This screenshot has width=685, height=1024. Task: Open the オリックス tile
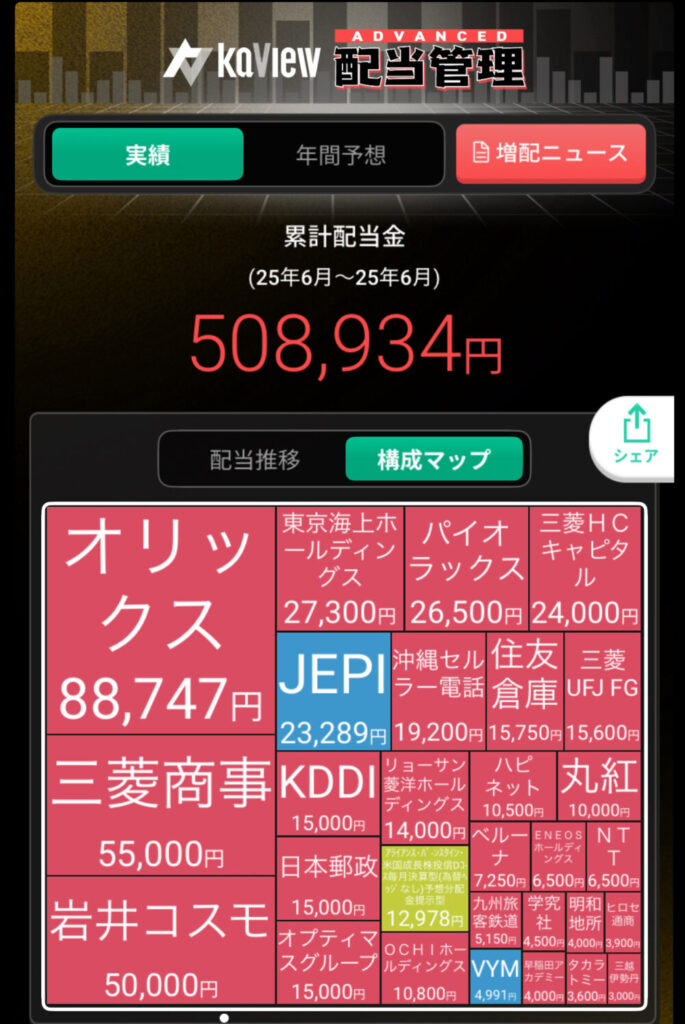pos(160,620)
